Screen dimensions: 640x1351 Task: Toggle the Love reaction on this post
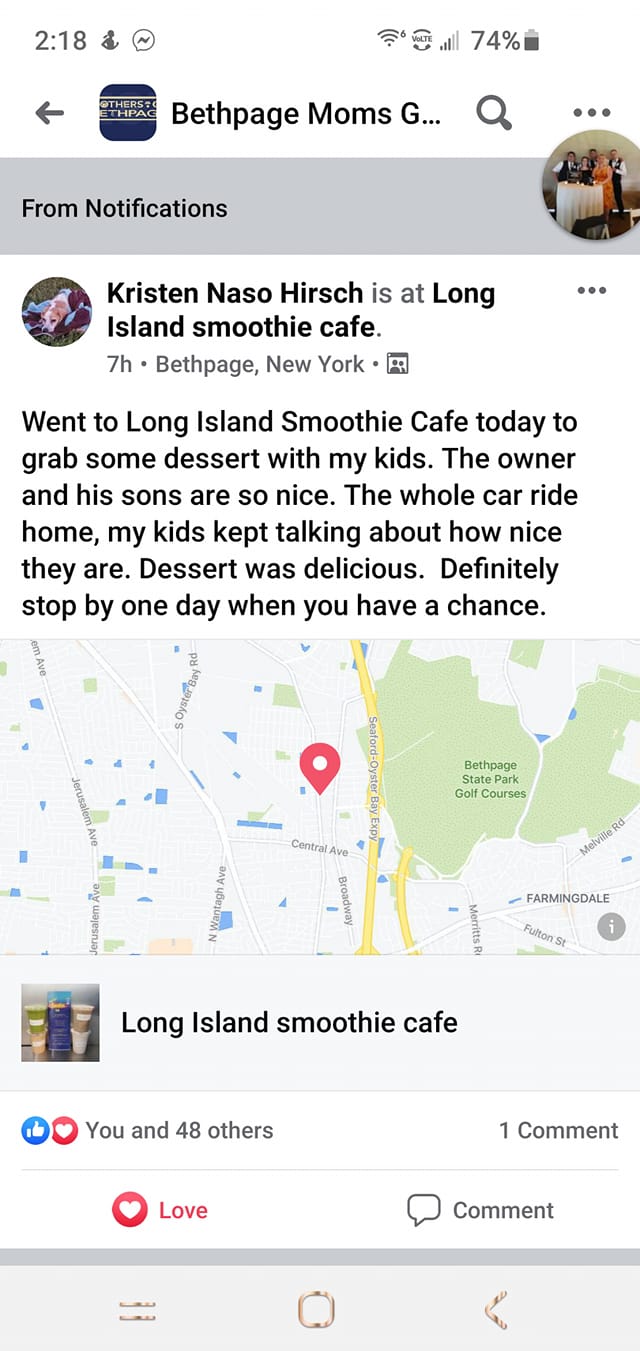point(160,1210)
